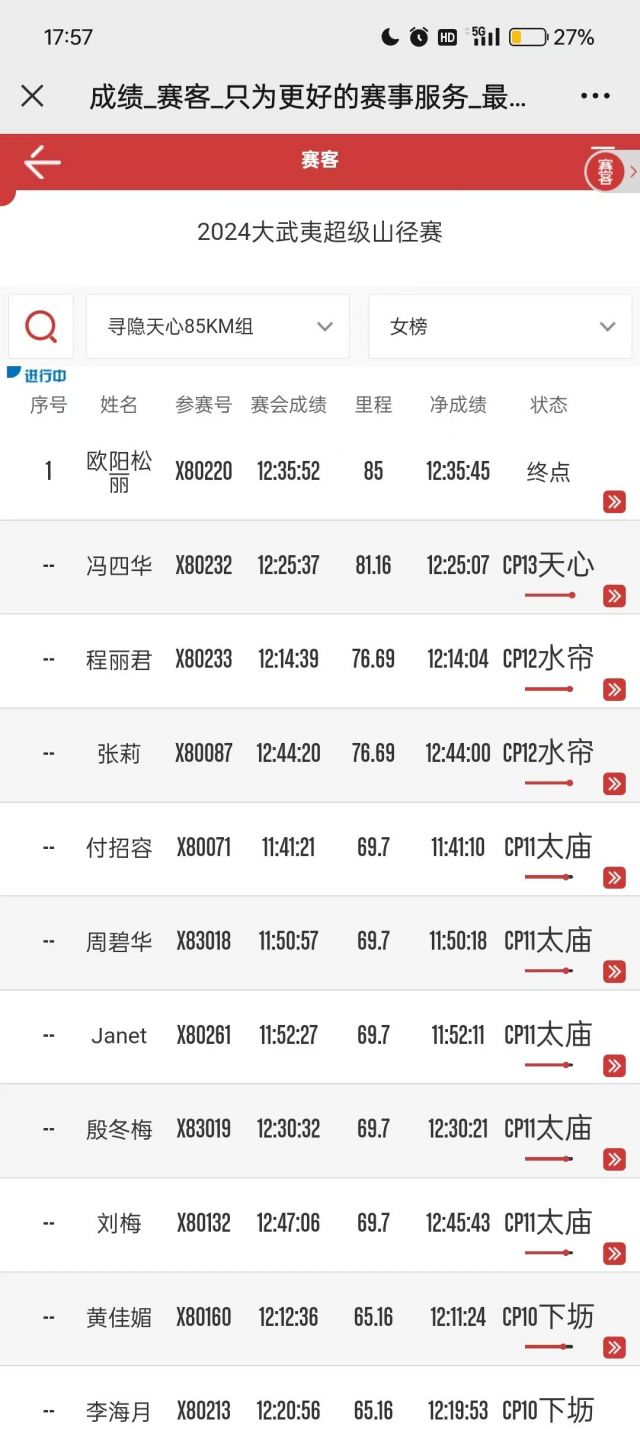The width and height of the screenshot is (640, 1429).
Task: Expand the 寻隐天心85KM组 group dropdown
Action: 218,326
